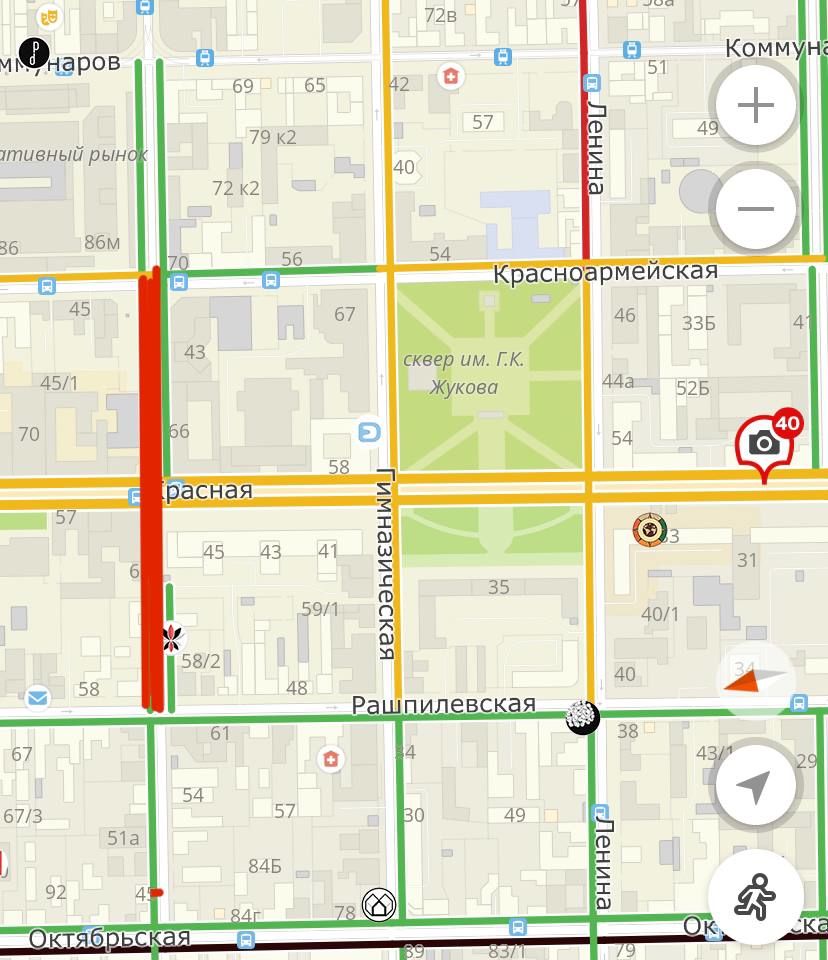Zoom out of the map
The image size is (828, 960).
(x=756, y=208)
